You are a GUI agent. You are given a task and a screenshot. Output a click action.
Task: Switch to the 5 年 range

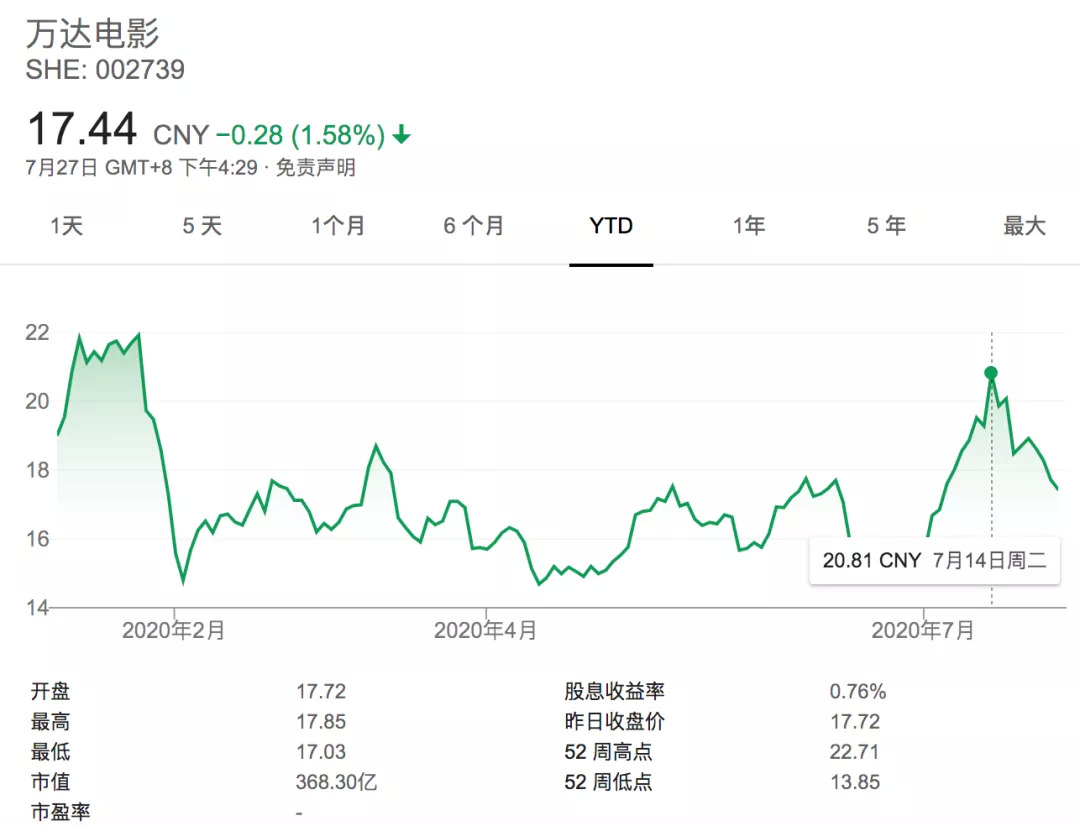click(886, 226)
